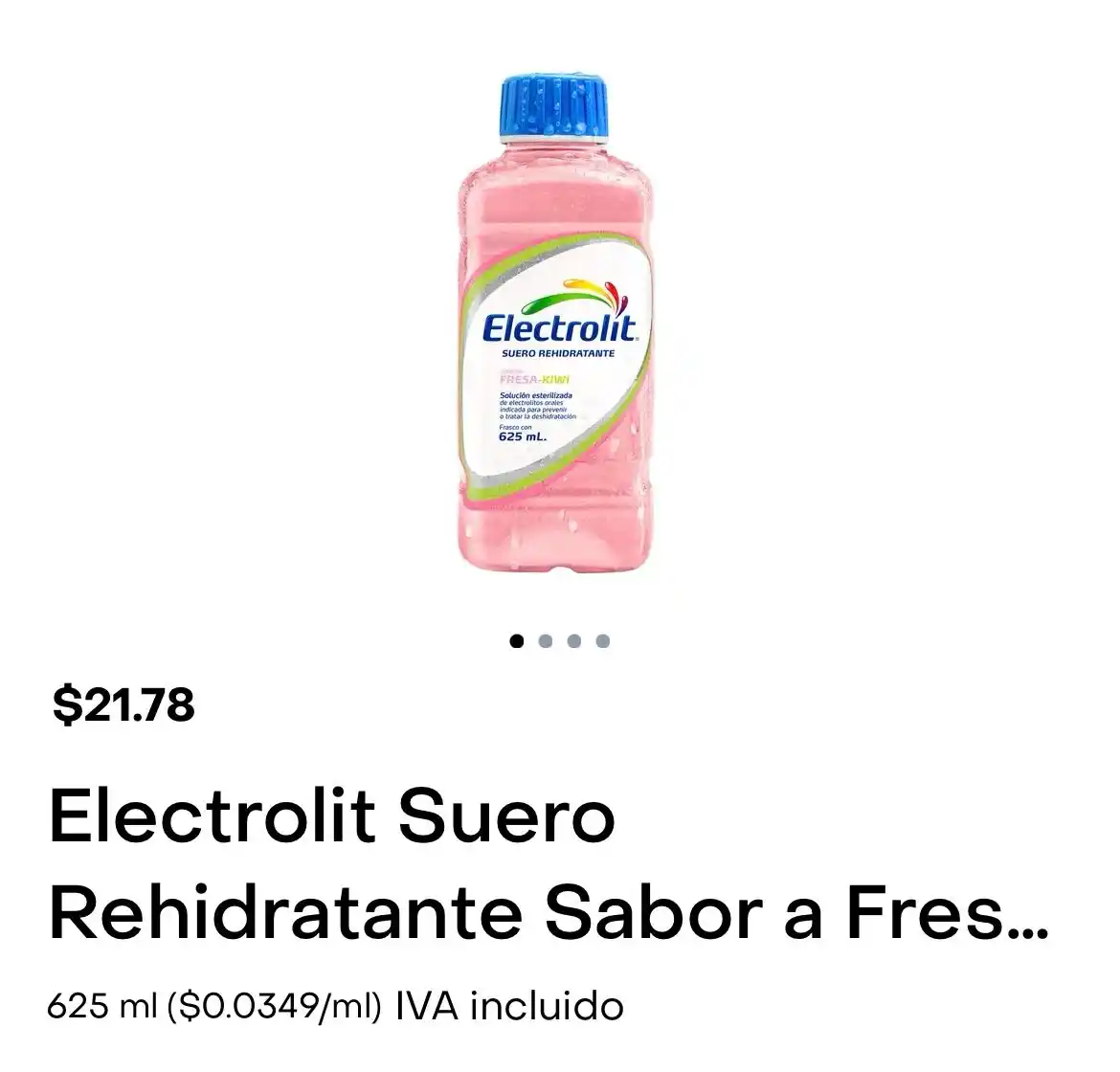The image size is (1120, 1072).
Task: Select the last image indicator dot
Action: tap(603, 641)
